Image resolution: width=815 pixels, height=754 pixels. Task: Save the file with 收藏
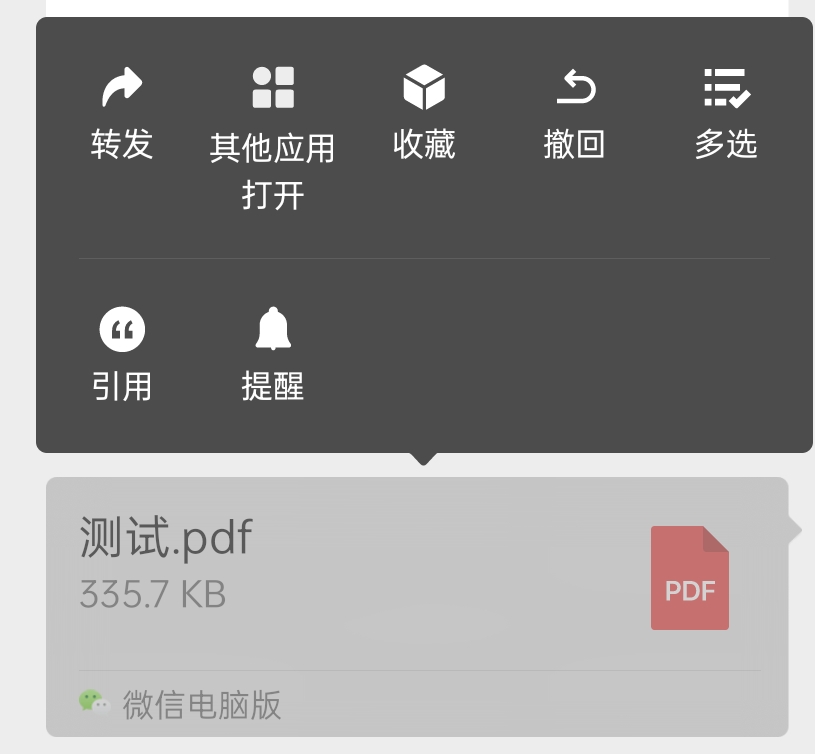click(x=424, y=114)
